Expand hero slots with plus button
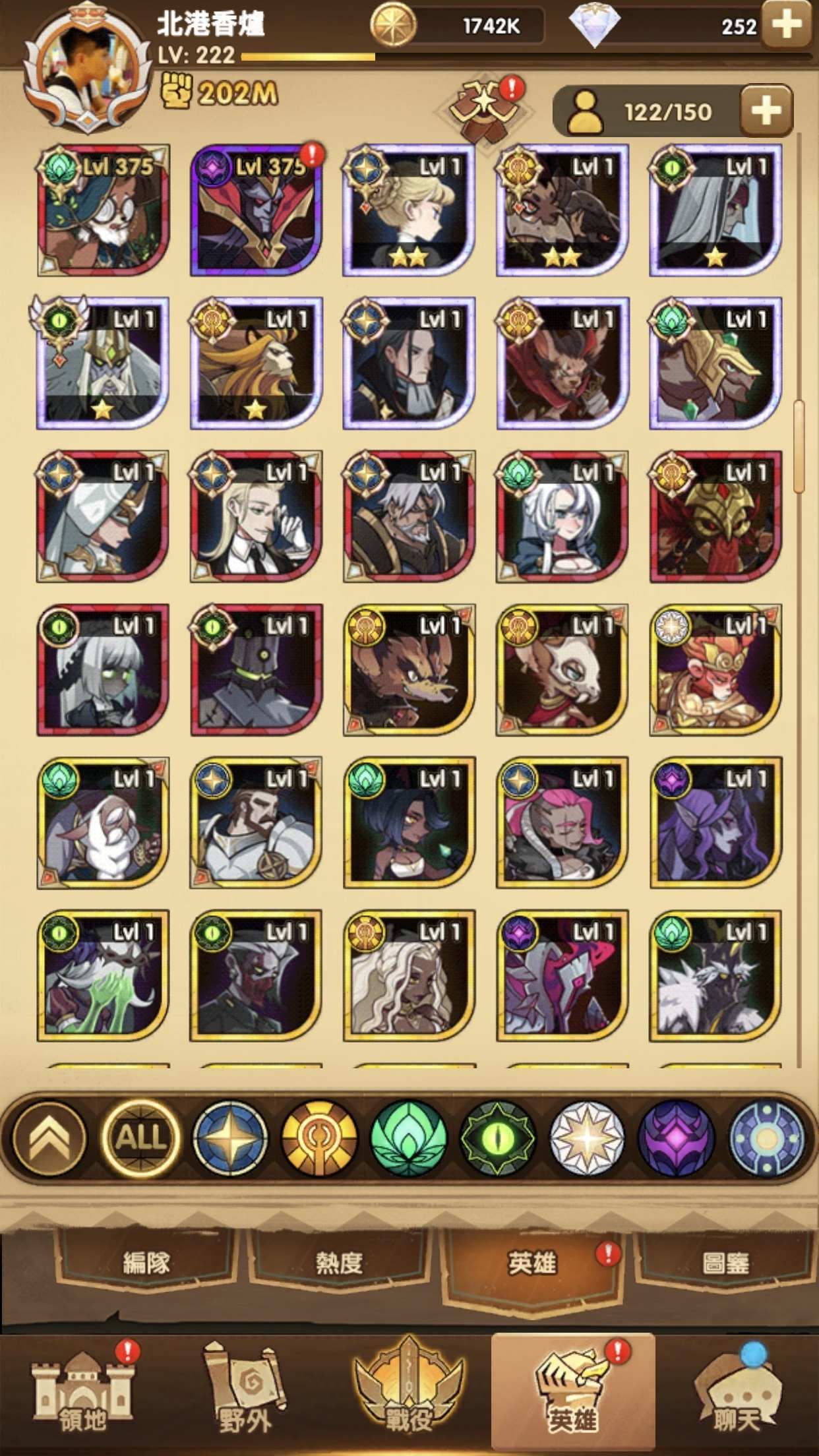 point(766,111)
